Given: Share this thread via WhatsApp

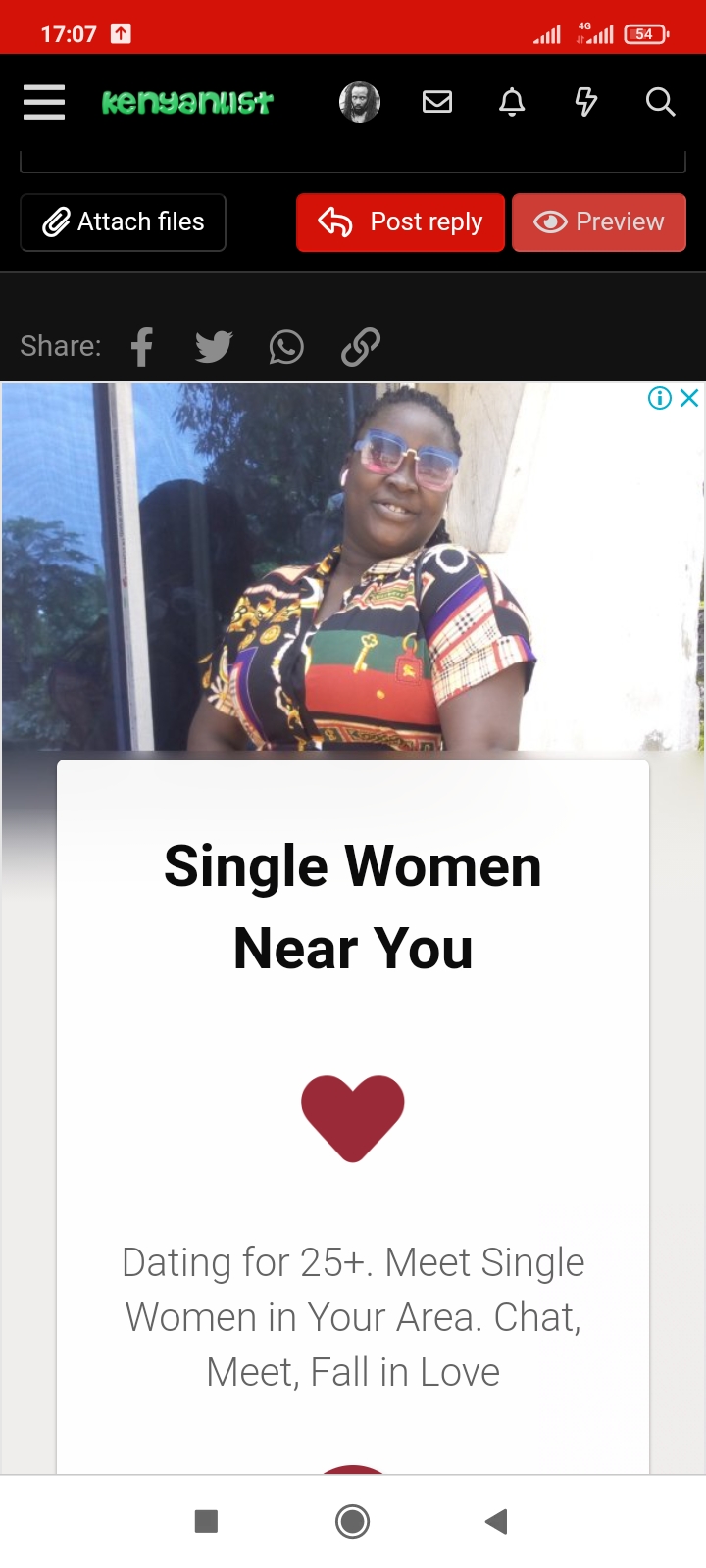Looking at the screenshot, I should click(x=286, y=347).
